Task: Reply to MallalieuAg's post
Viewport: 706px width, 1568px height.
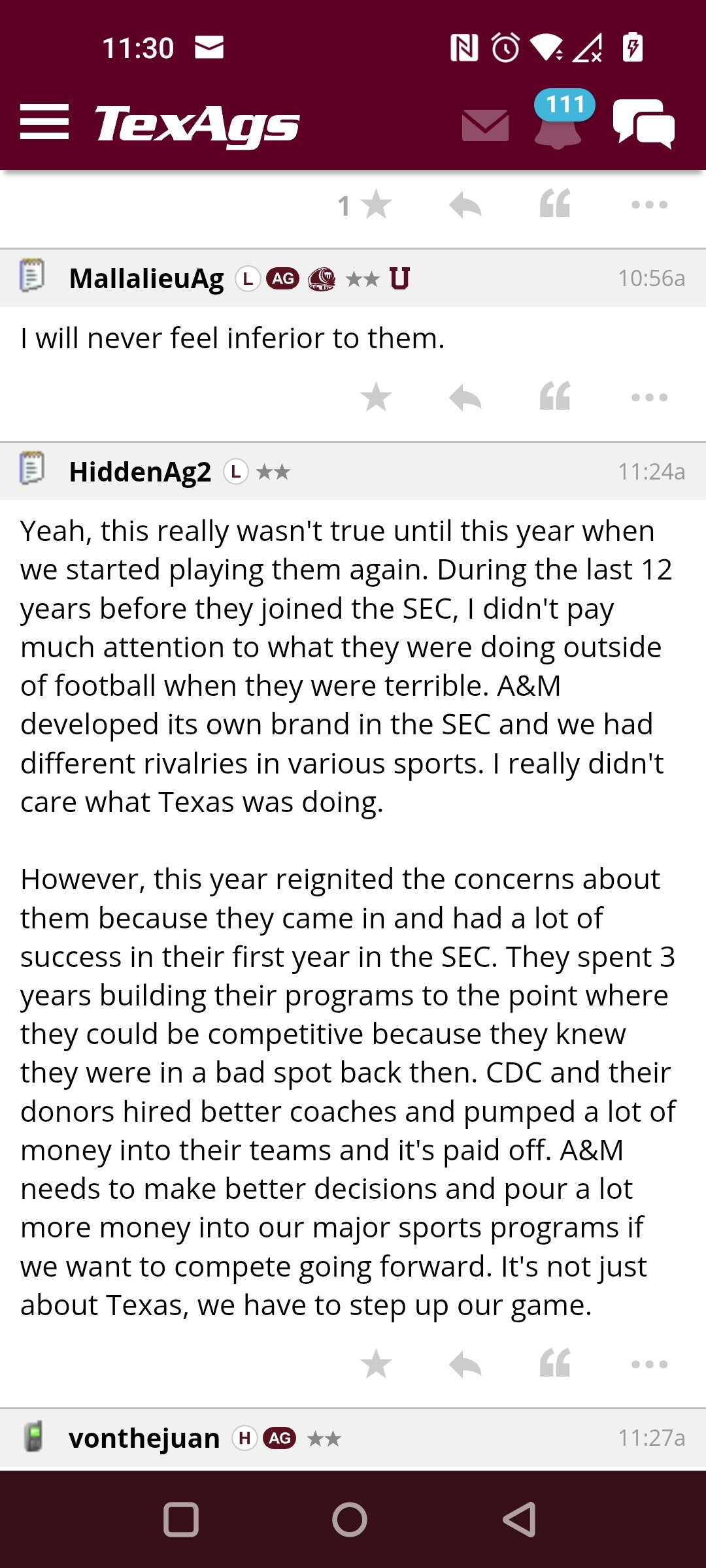Action: 465,397
